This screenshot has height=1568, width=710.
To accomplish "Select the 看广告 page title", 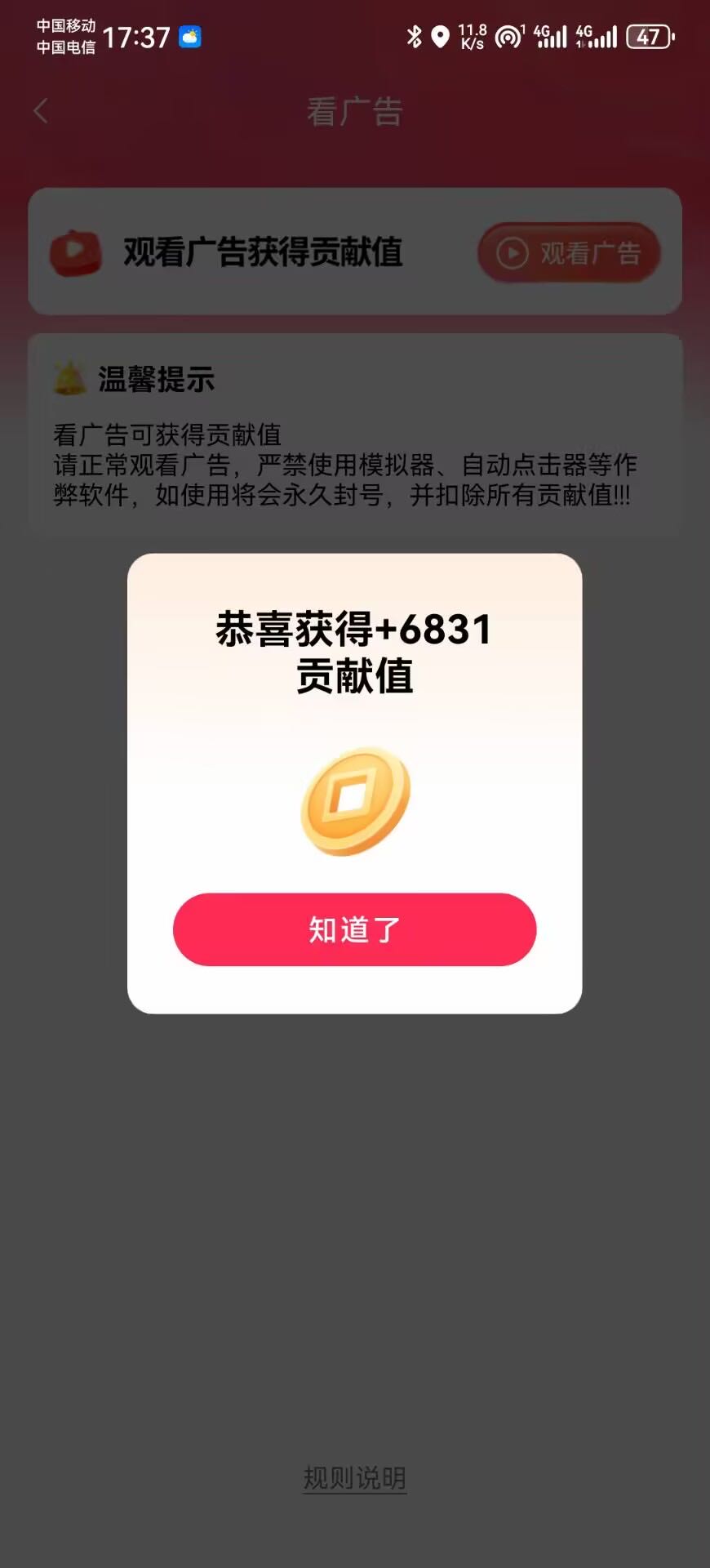I will click(354, 110).
